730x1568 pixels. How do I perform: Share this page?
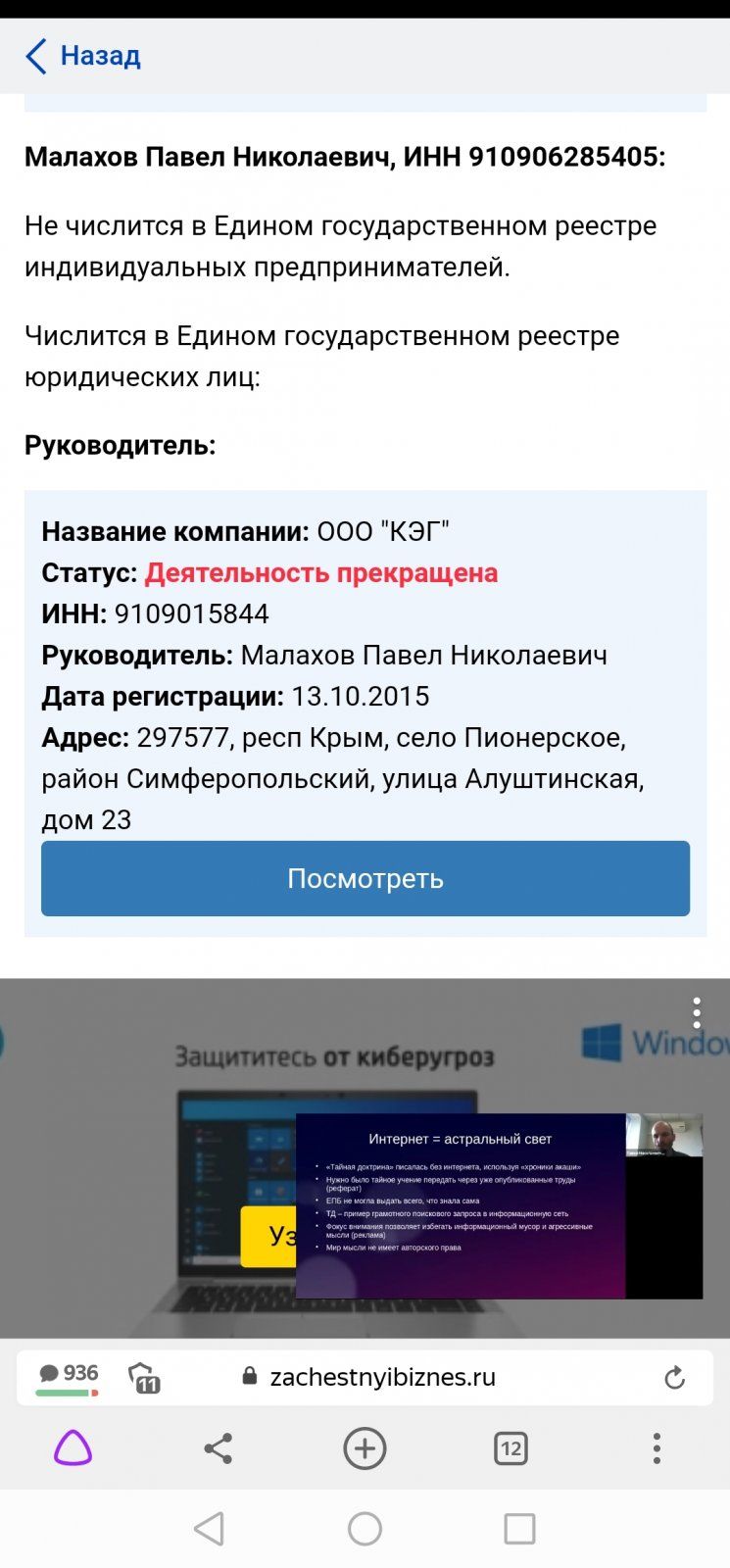tap(218, 1448)
